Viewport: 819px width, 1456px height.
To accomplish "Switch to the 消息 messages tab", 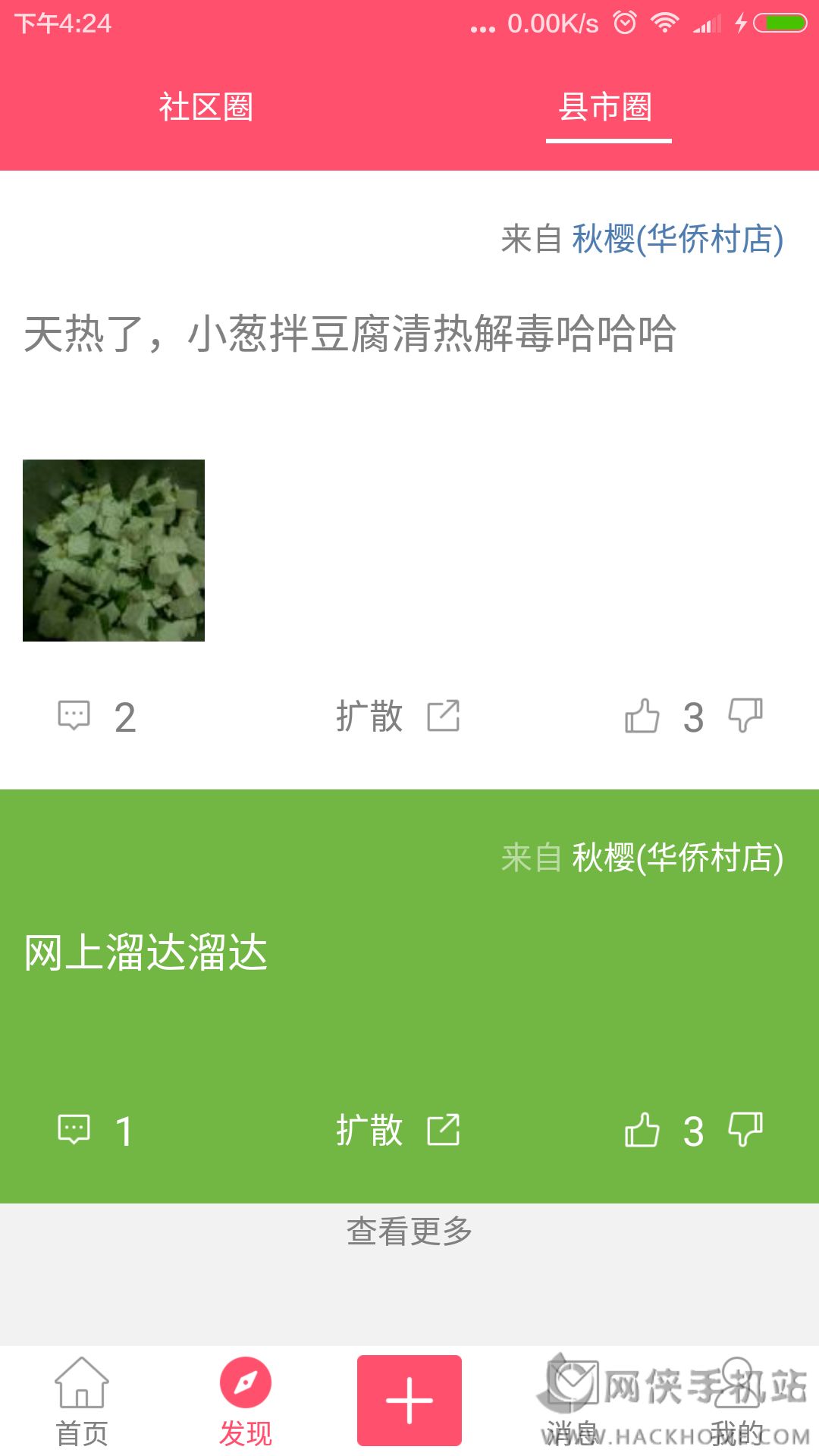I will coord(573,1401).
